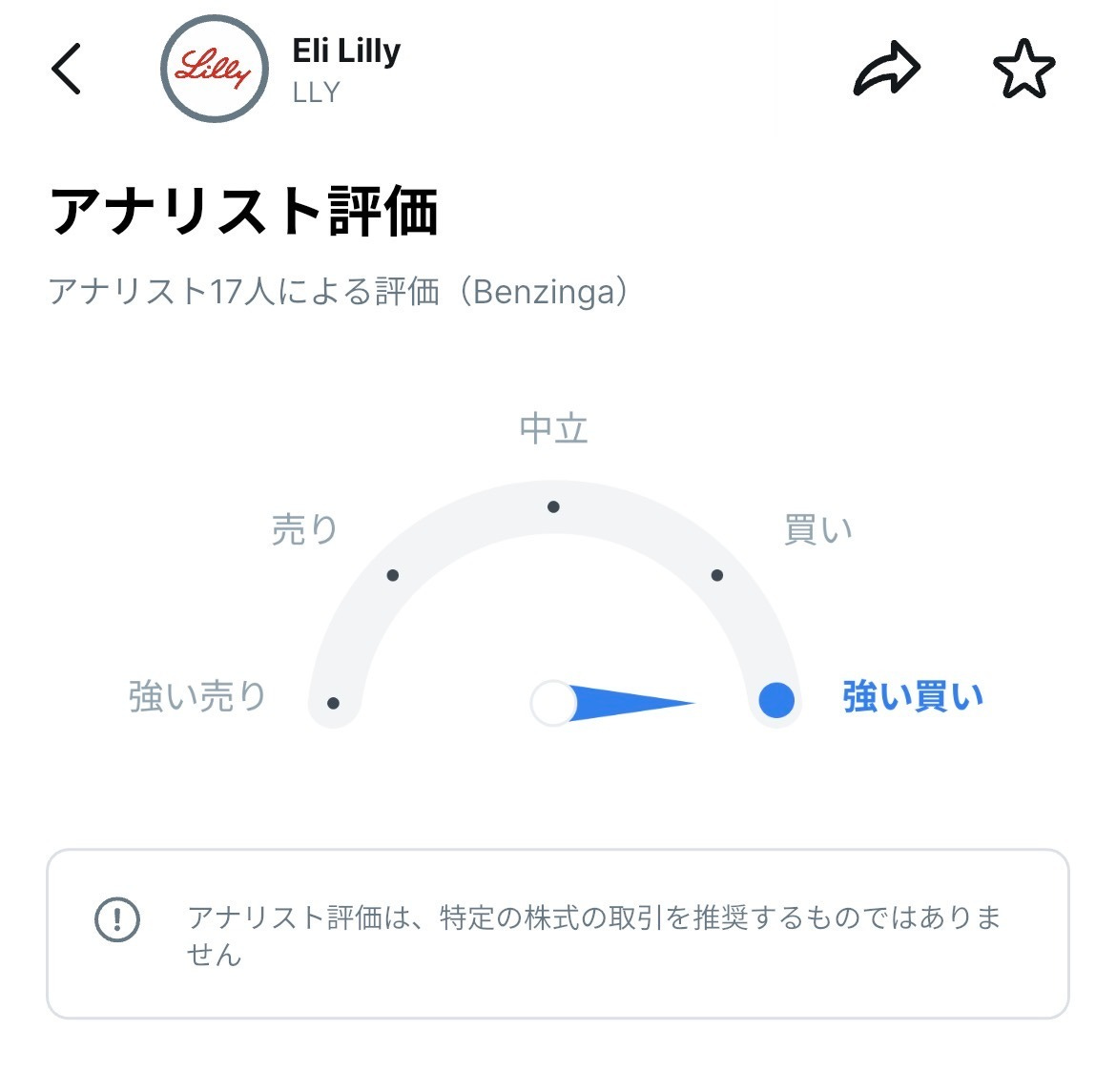Add Eli Lilly to favorites with star
1116x1092 pixels.
[x=1023, y=69]
